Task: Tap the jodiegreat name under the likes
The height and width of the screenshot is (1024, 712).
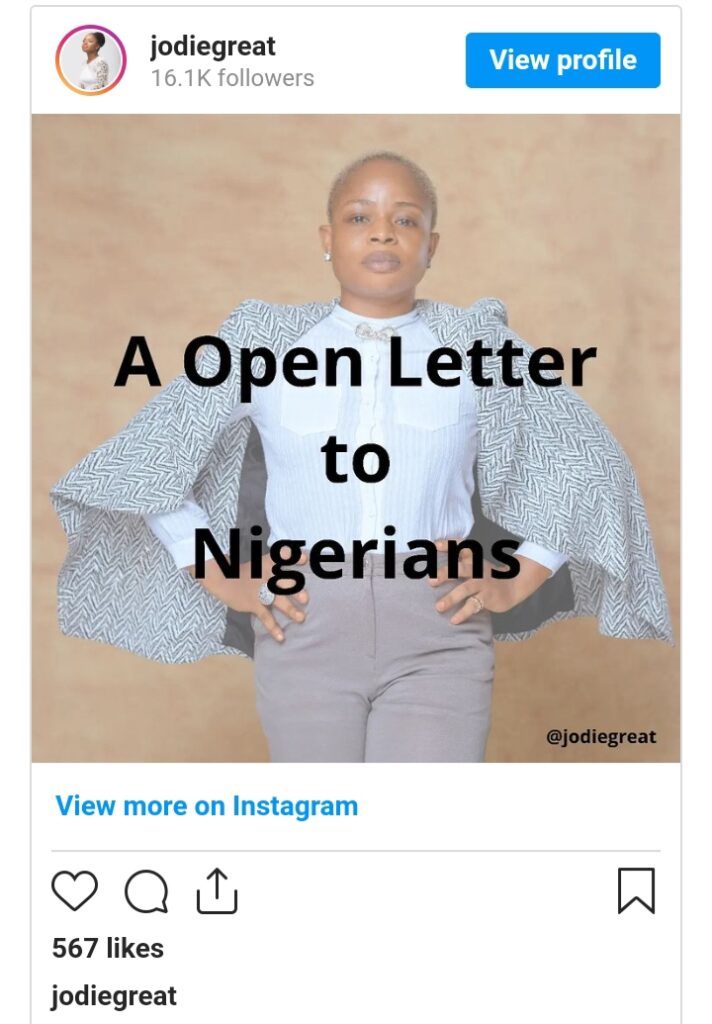Action: click(x=114, y=996)
